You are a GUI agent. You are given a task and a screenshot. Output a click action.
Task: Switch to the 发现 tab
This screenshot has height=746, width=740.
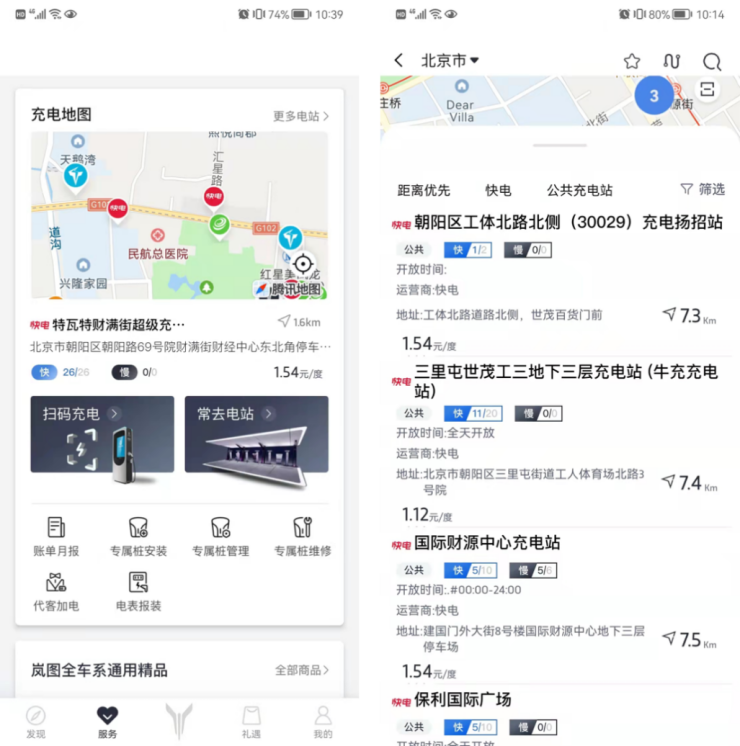point(36,722)
